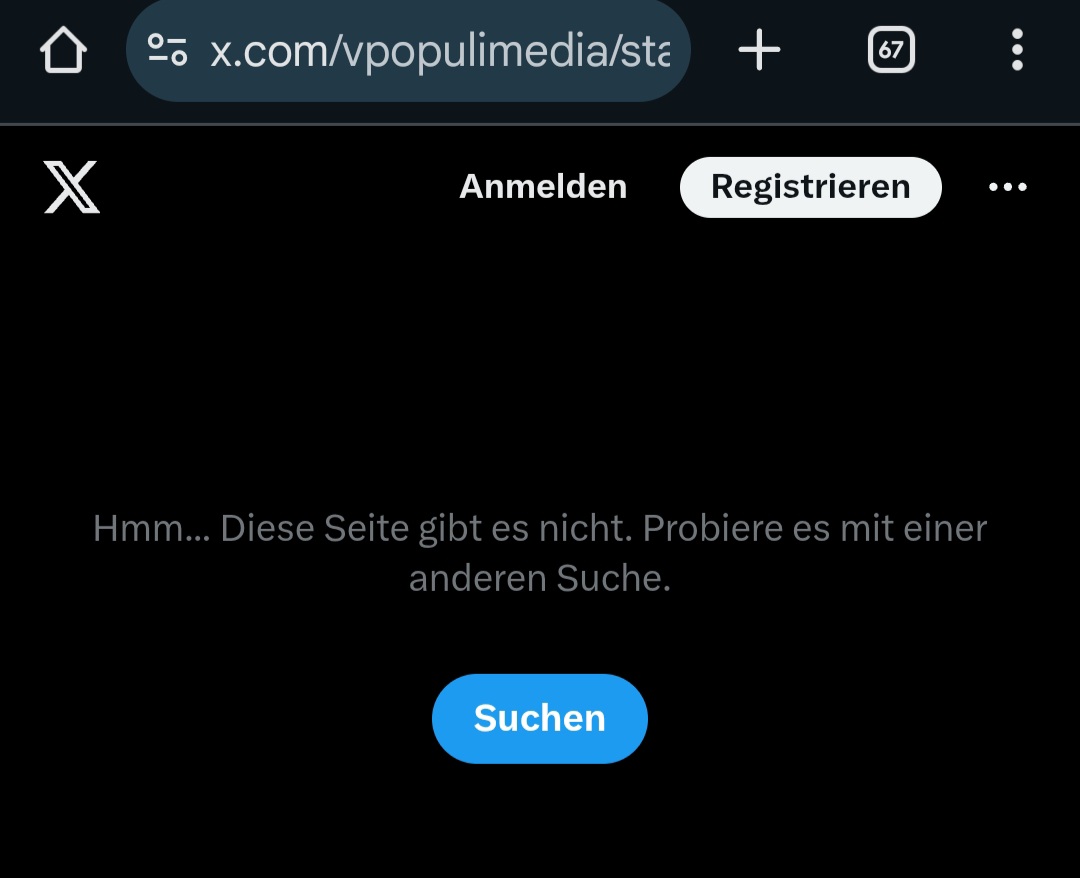View site information icon in address bar
This screenshot has width=1080, height=878.
(167, 50)
